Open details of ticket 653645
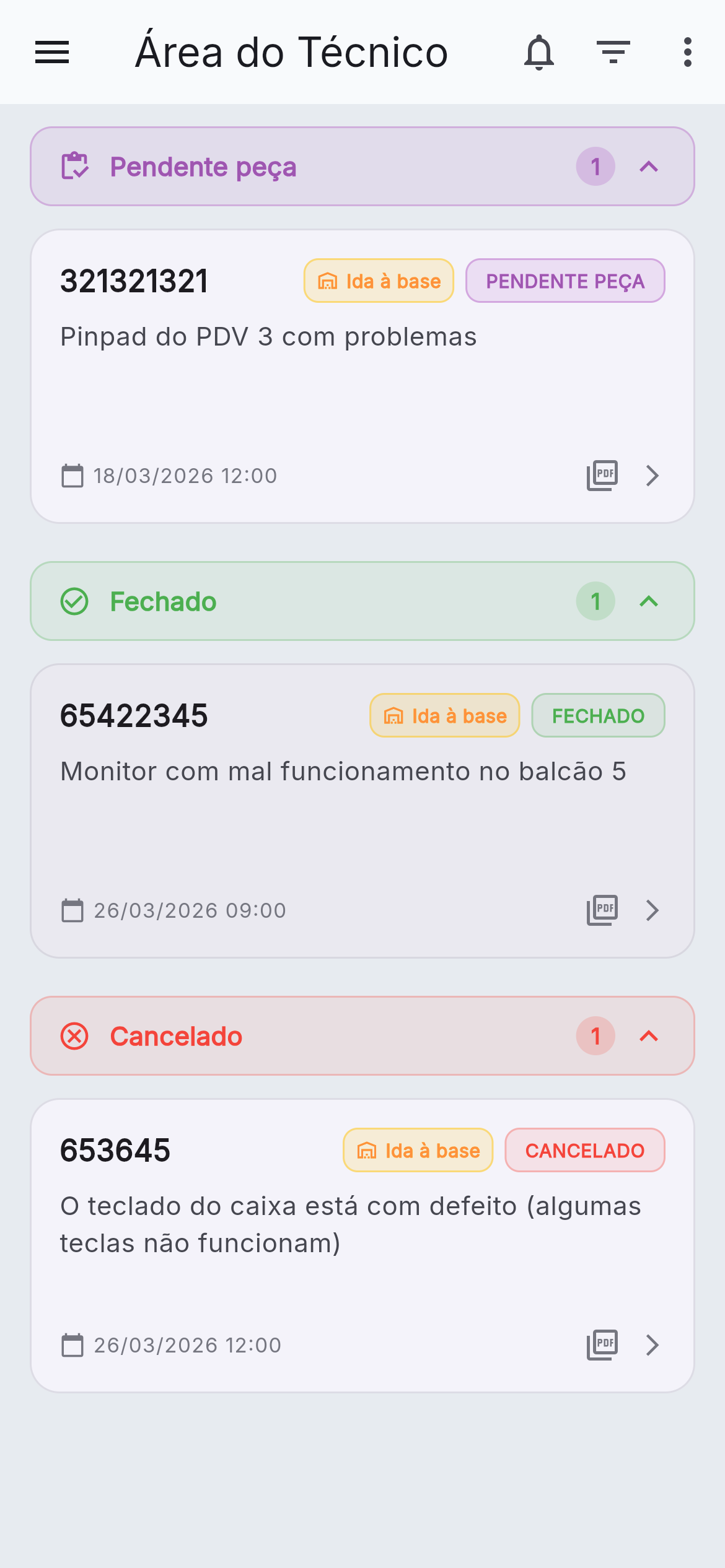Viewport: 725px width, 1568px height. pos(652,1344)
